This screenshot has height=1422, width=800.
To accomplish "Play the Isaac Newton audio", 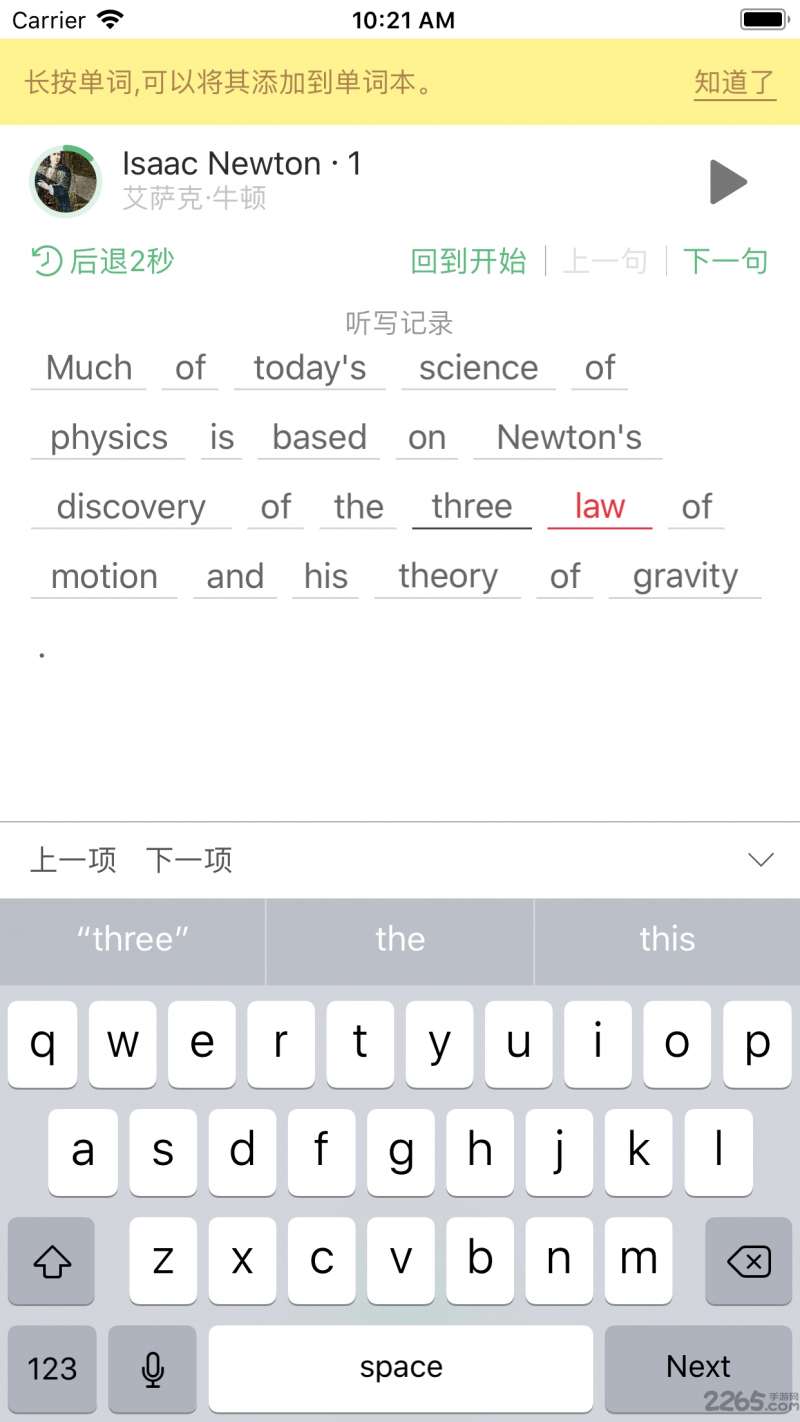I will (728, 182).
